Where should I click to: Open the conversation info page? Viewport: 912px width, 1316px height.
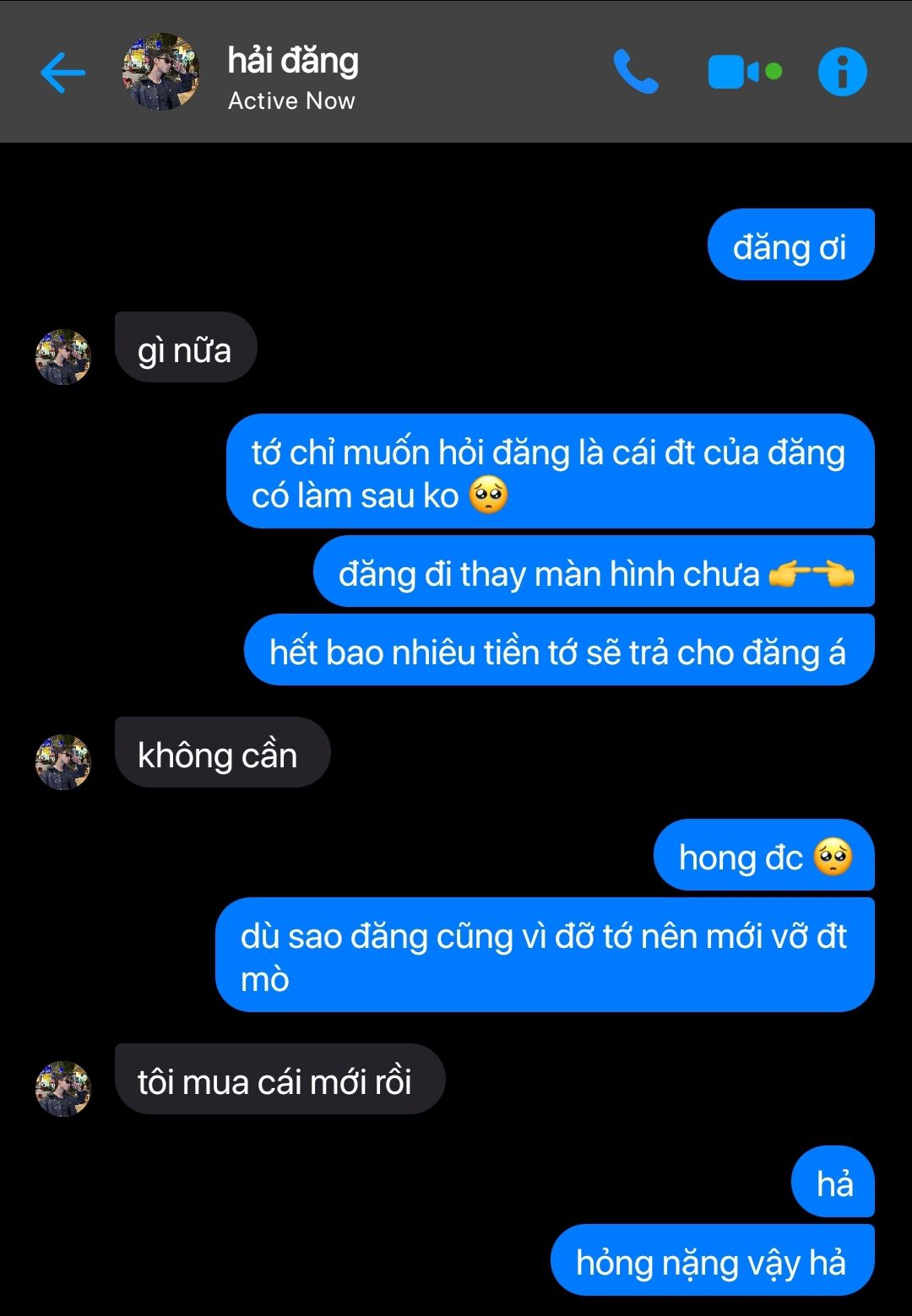point(842,73)
